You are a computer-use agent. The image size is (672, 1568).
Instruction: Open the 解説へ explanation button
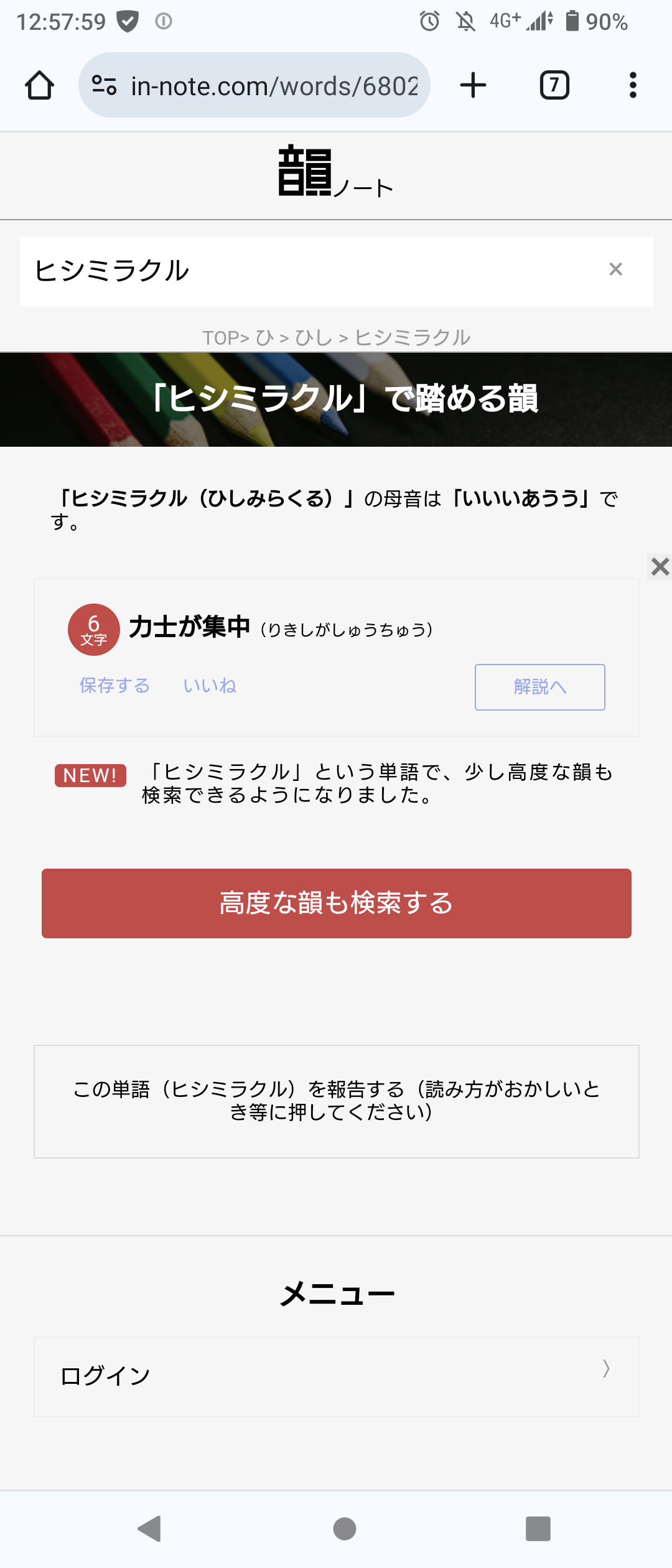[x=539, y=687]
